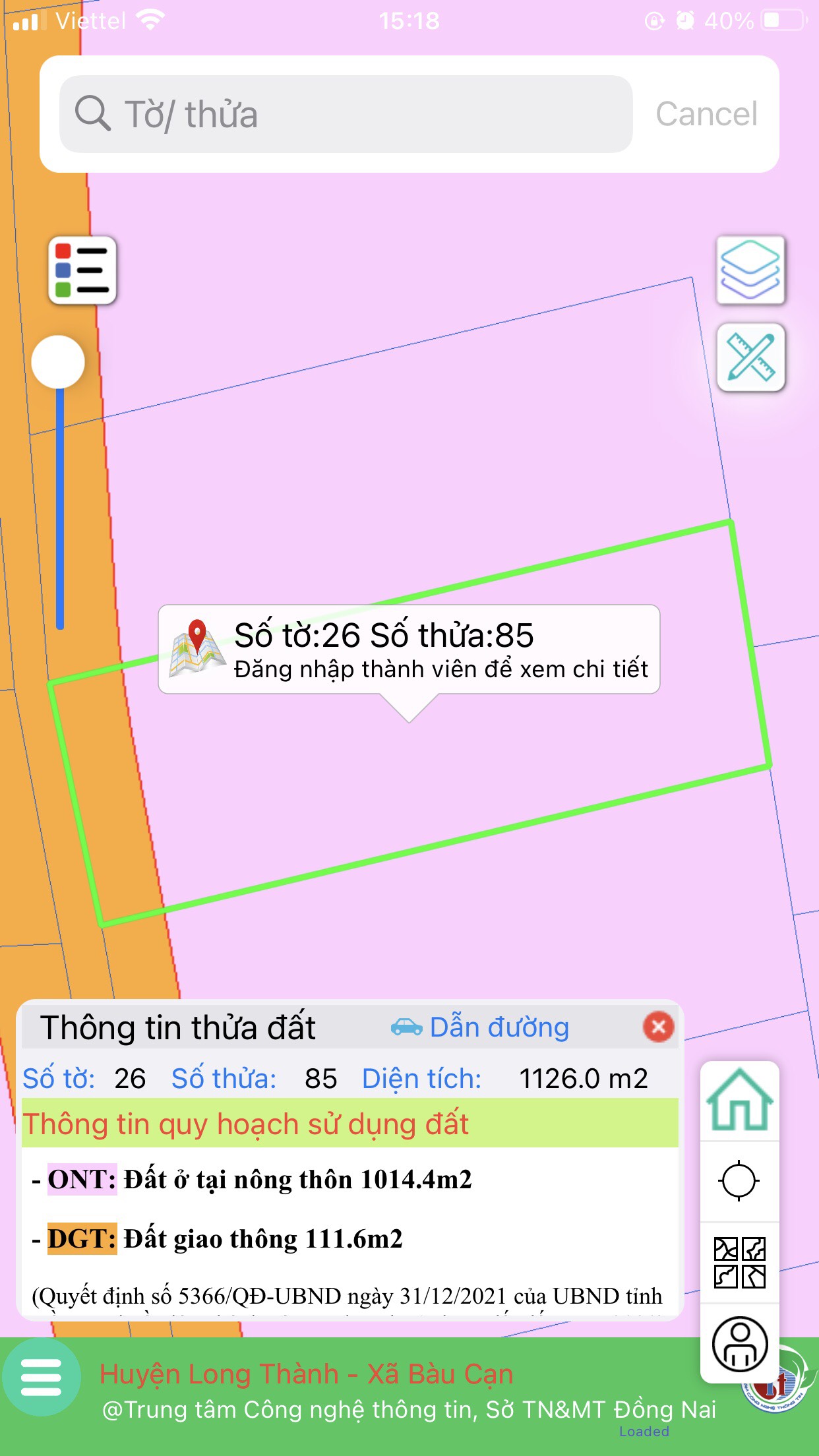Image resolution: width=819 pixels, height=1456 pixels.
Task: Open the map legend list icon
Action: [x=82, y=270]
